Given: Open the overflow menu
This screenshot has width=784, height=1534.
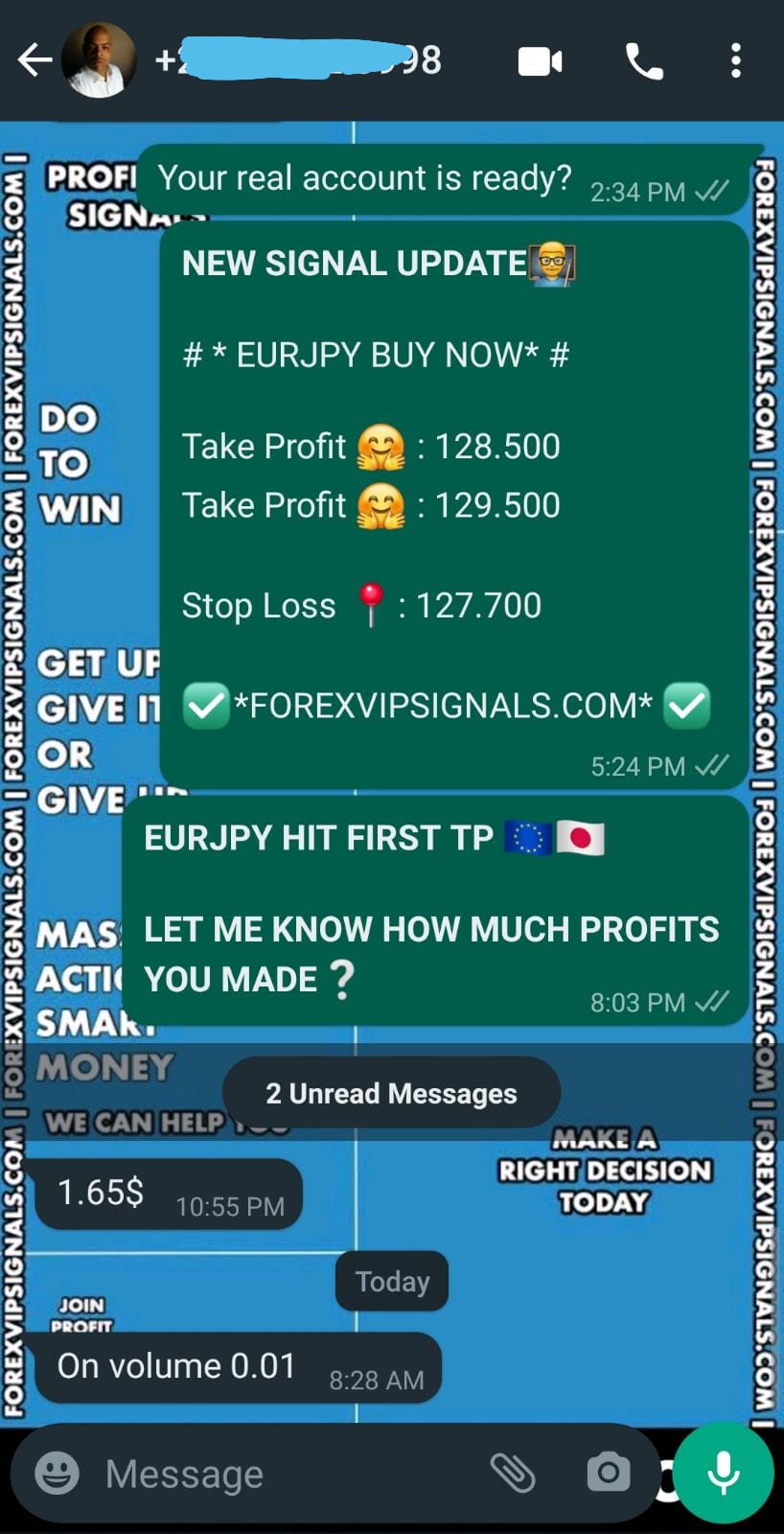Looking at the screenshot, I should click(735, 61).
